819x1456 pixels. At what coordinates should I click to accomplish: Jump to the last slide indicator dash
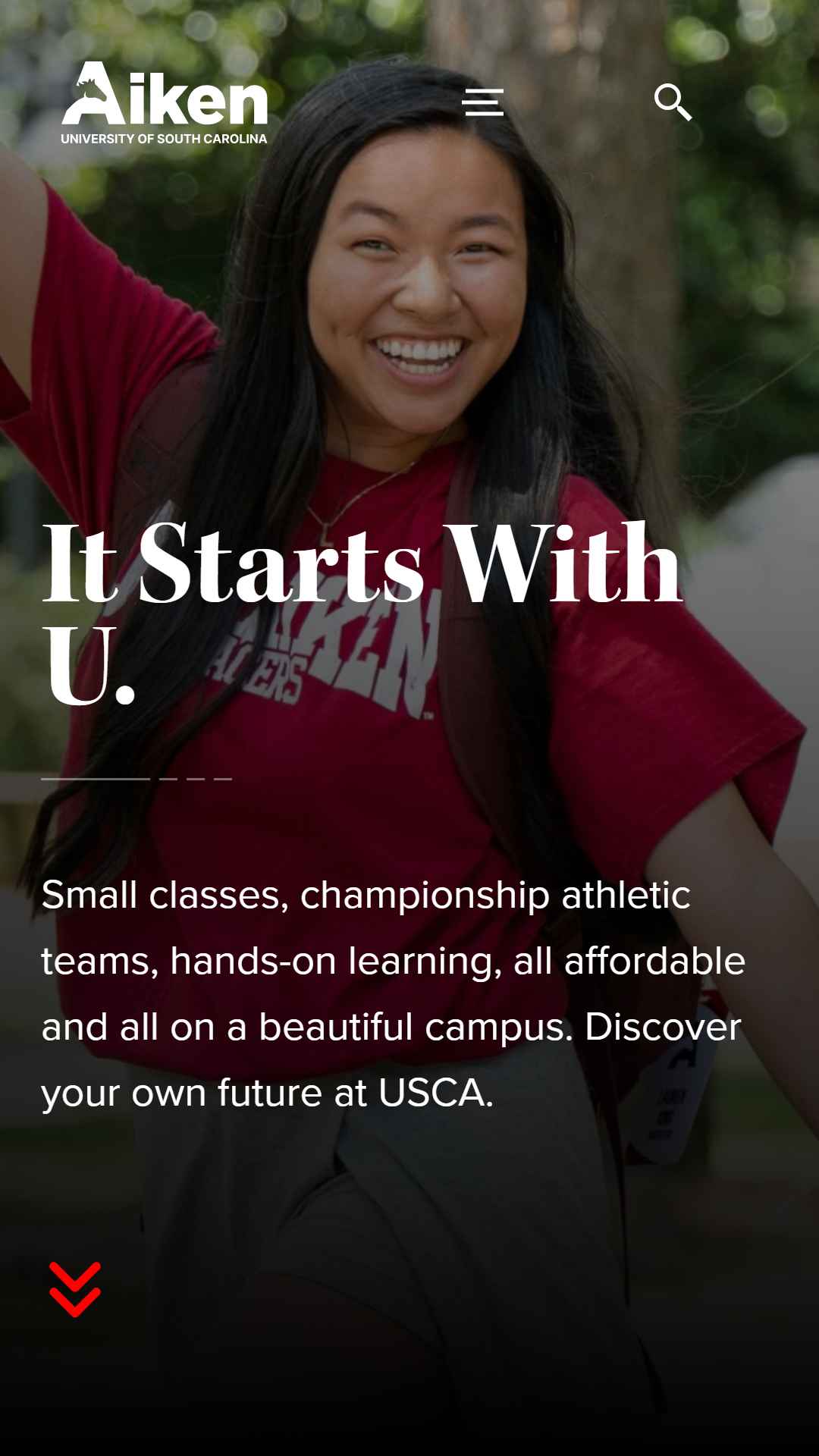point(223,779)
